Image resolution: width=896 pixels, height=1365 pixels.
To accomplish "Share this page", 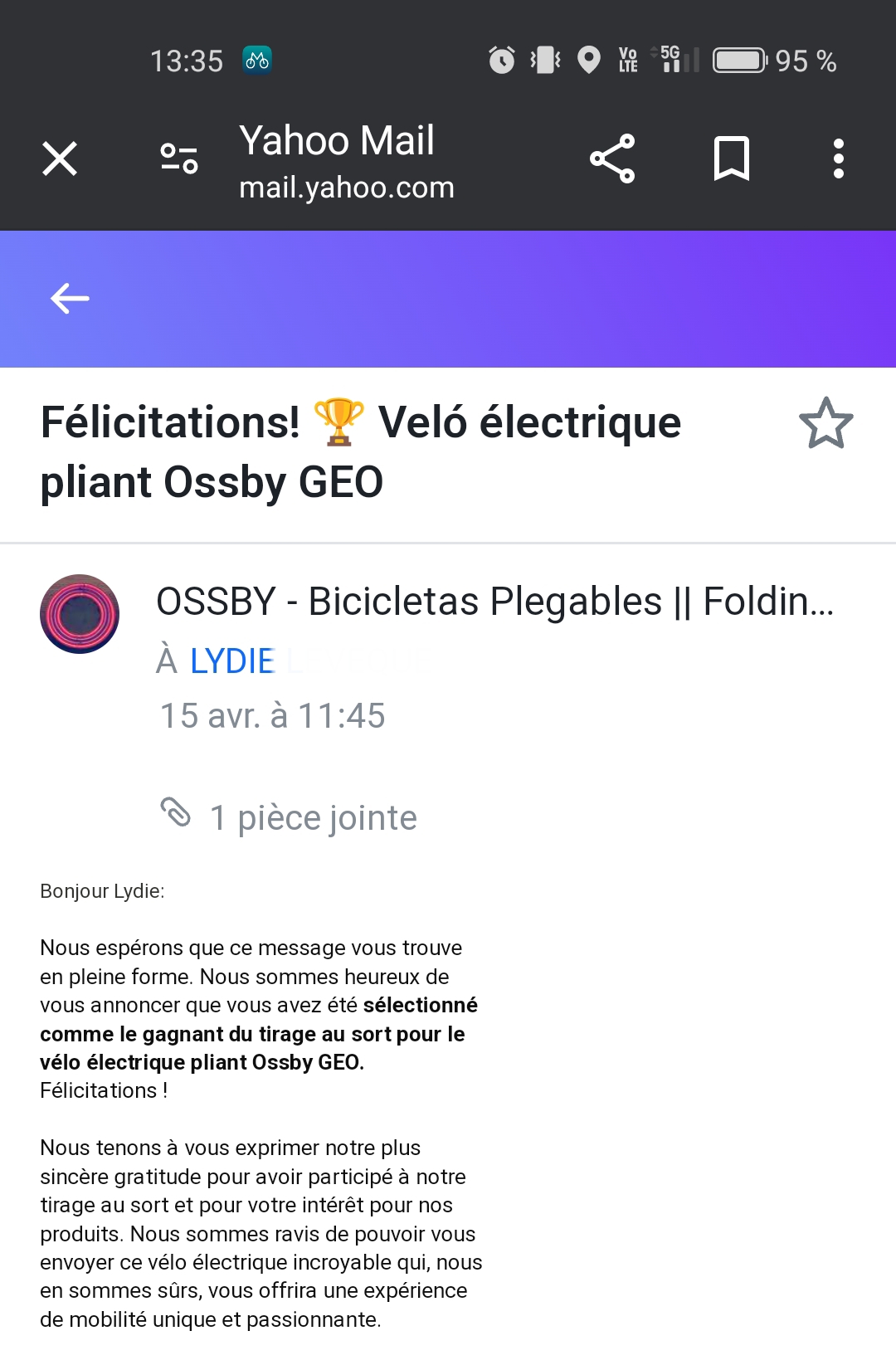I will point(612,158).
